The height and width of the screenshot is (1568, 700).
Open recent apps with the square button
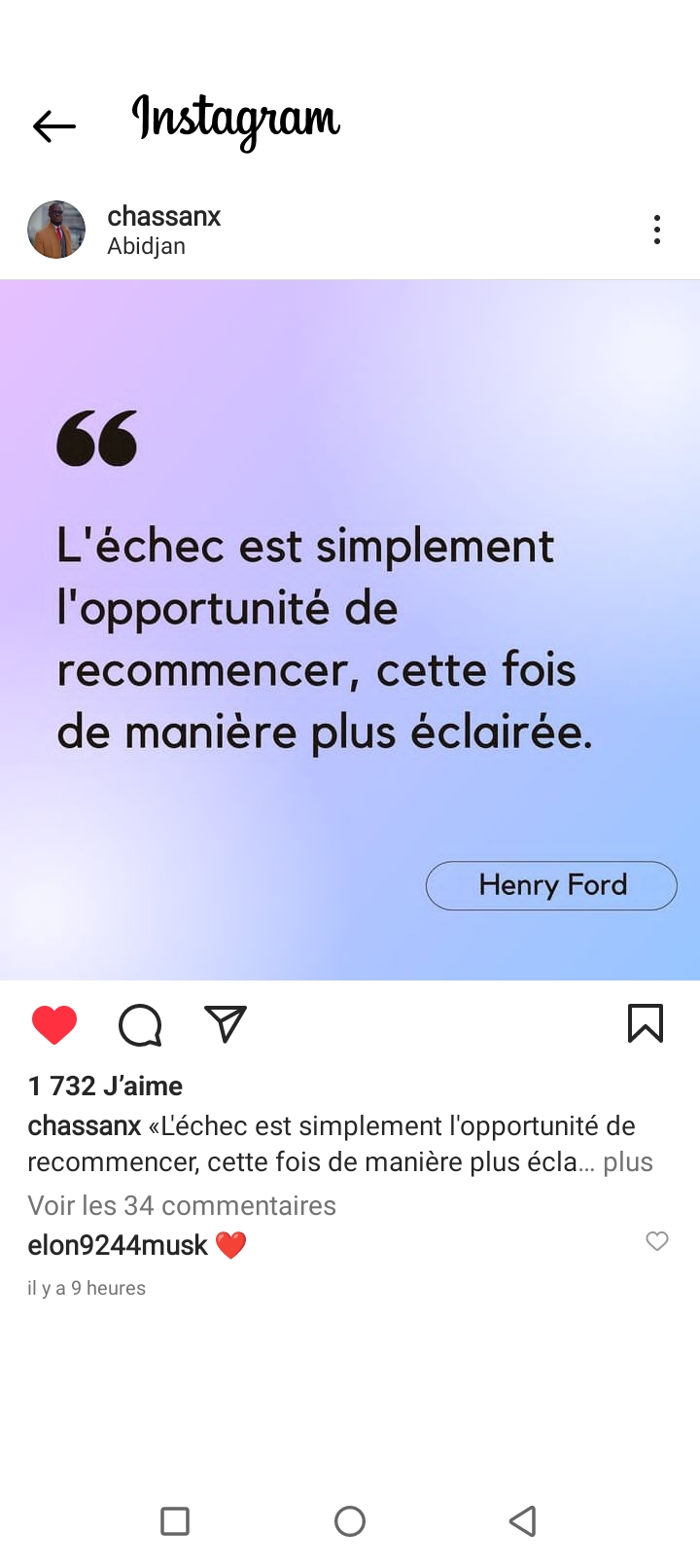pyautogui.click(x=175, y=1521)
